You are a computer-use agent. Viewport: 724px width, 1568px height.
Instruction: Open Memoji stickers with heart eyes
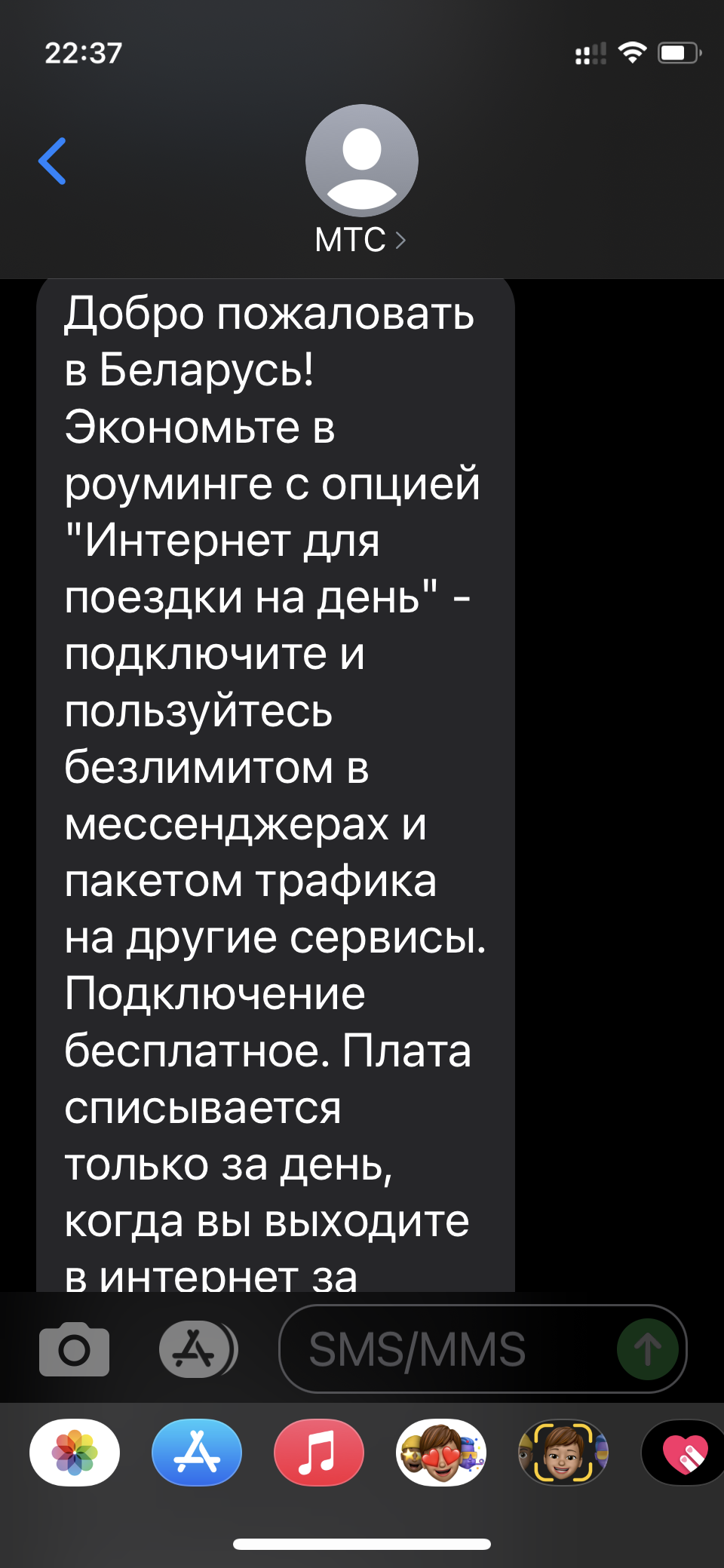tap(441, 1453)
